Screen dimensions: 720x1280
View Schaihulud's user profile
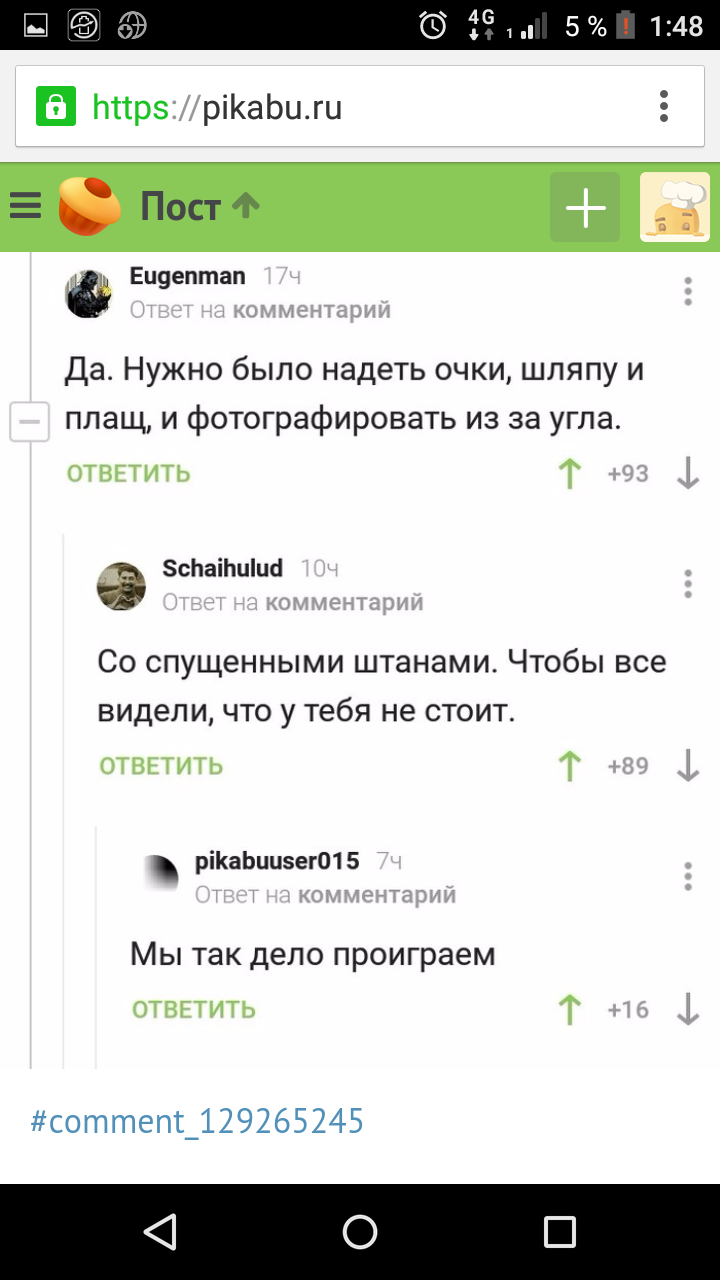coord(222,569)
